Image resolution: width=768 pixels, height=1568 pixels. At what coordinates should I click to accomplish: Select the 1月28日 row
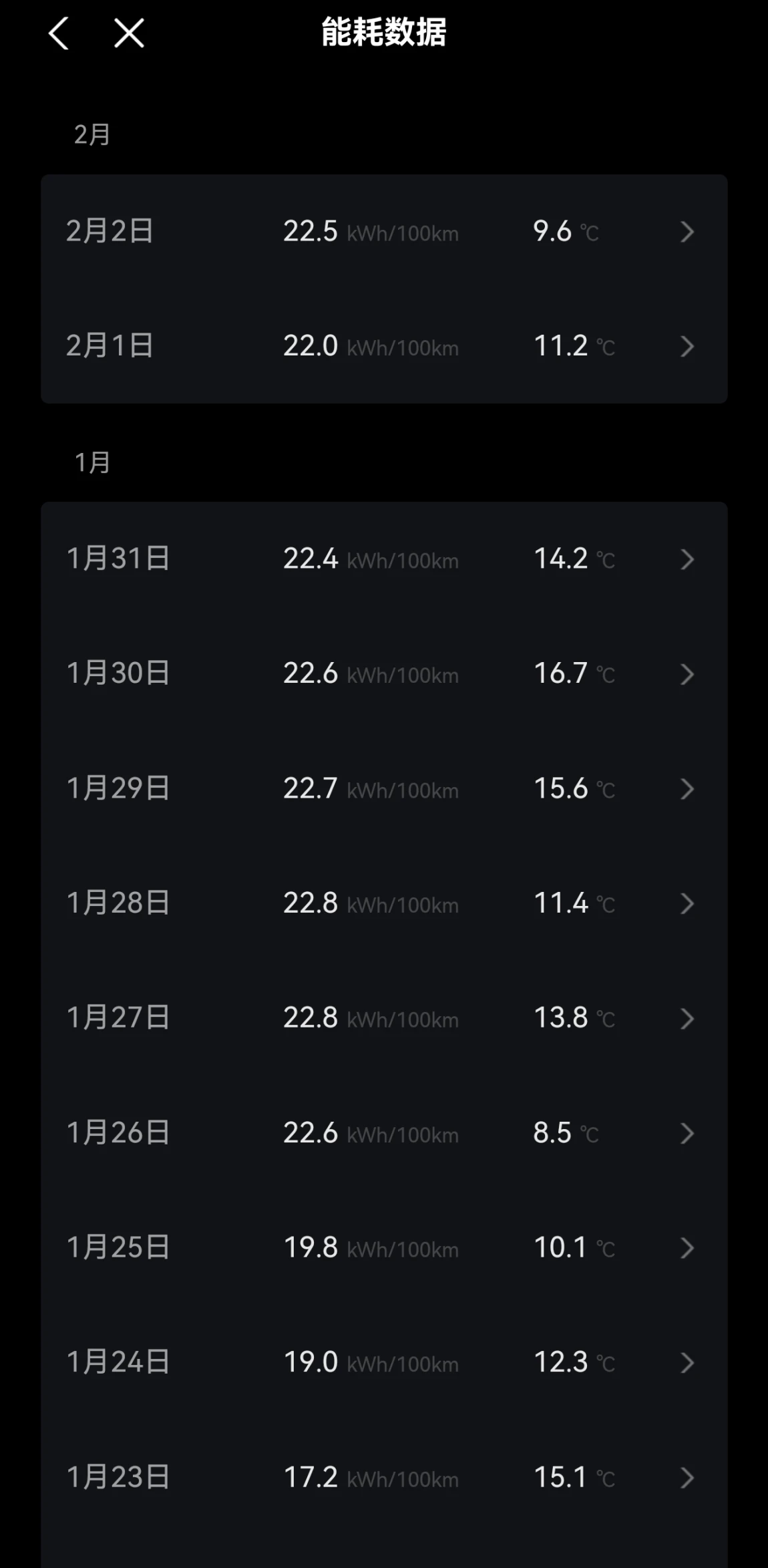pyautogui.click(x=384, y=903)
